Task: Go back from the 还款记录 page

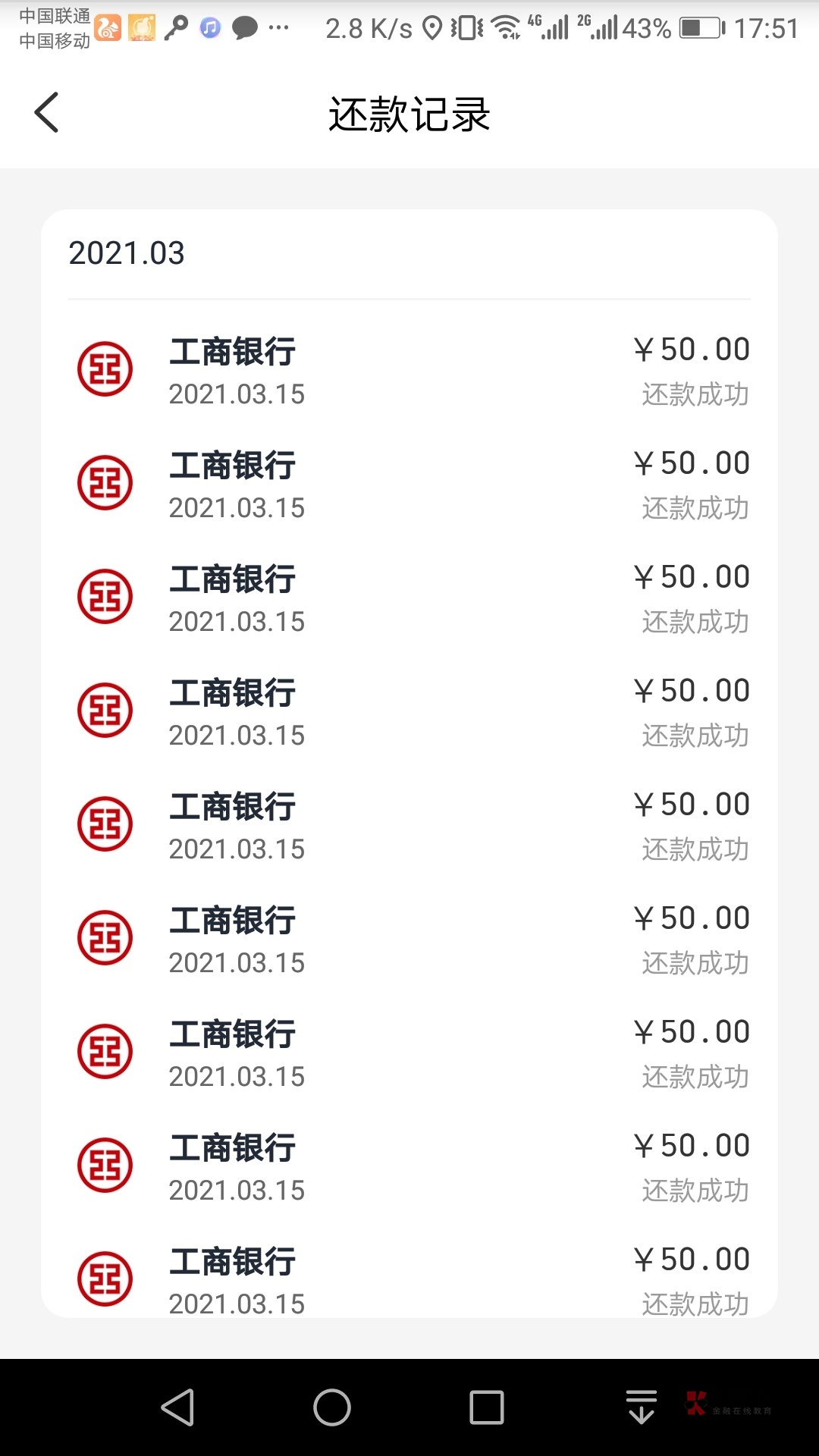Action: pyautogui.click(x=47, y=113)
